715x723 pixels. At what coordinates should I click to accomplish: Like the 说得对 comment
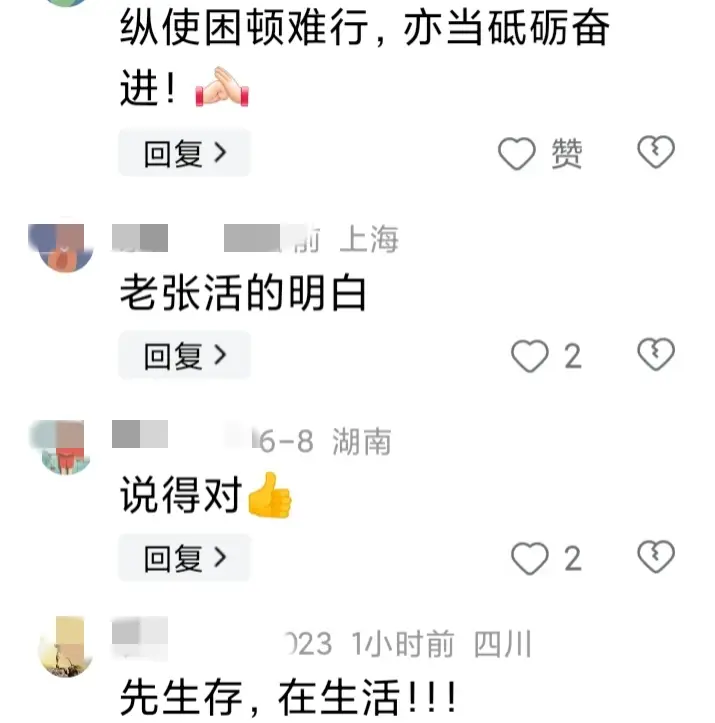pos(530,558)
